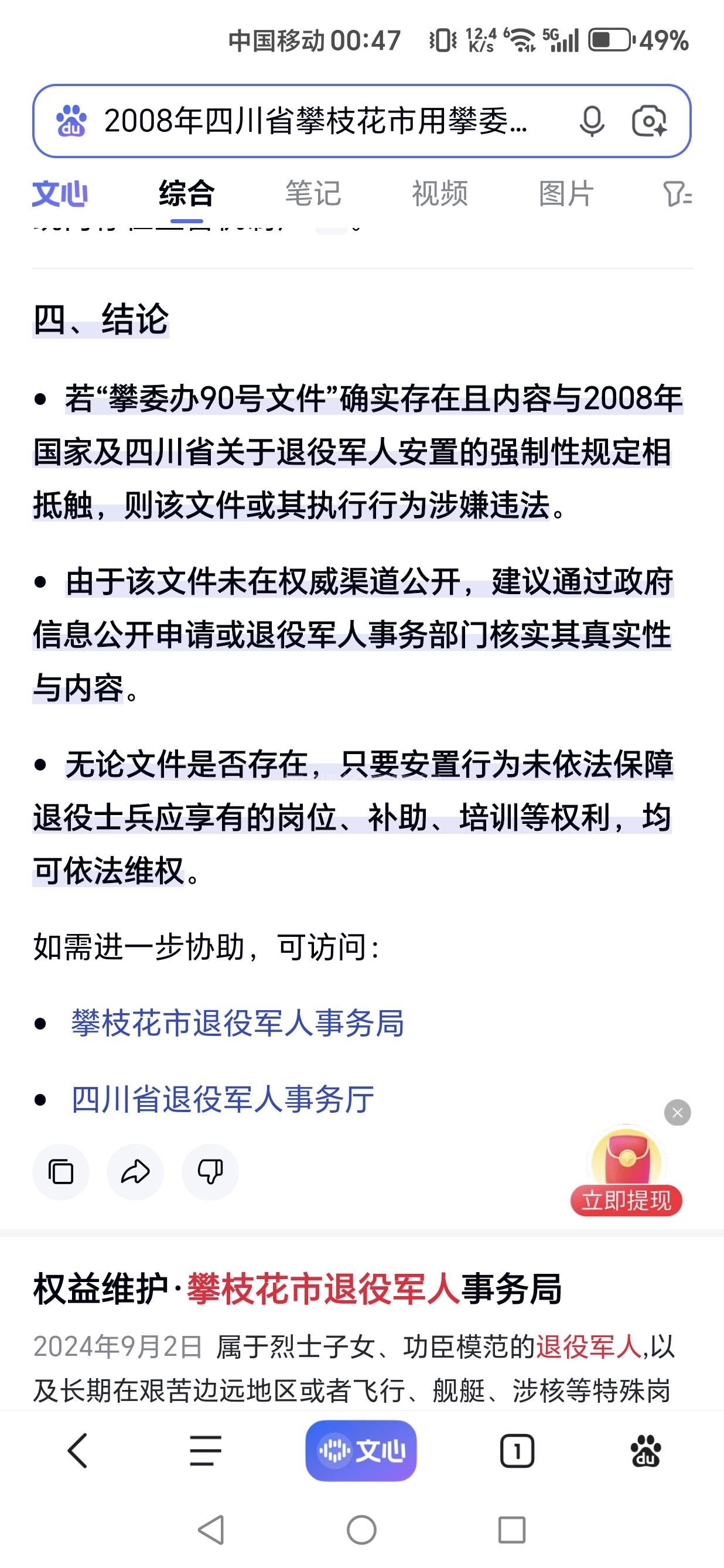Image resolution: width=724 pixels, height=1568 pixels.
Task: Open the browser menu with three lines
Action: pos(206,1451)
